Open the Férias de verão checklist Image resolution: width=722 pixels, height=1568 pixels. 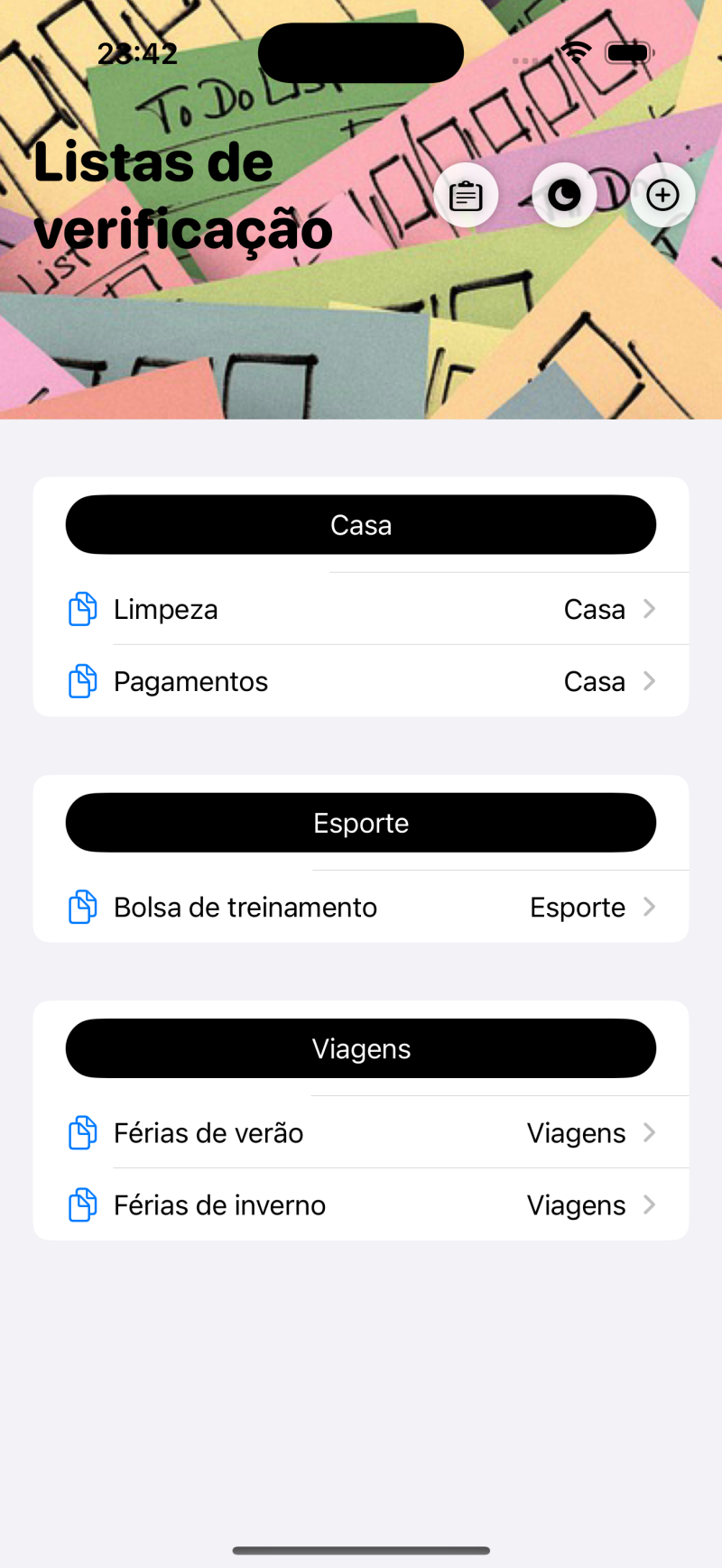point(361,1132)
